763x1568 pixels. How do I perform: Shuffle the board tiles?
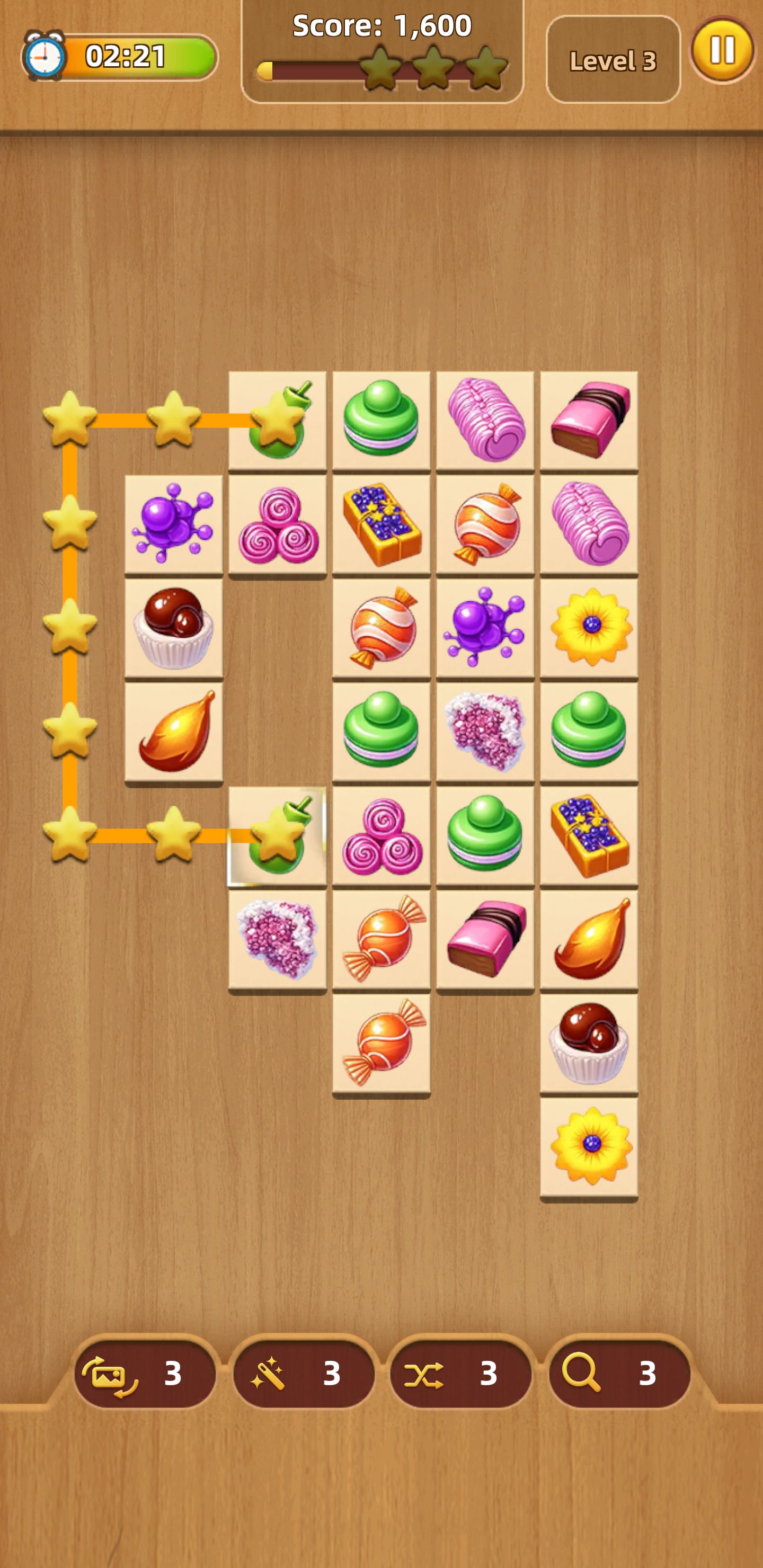(x=460, y=1373)
